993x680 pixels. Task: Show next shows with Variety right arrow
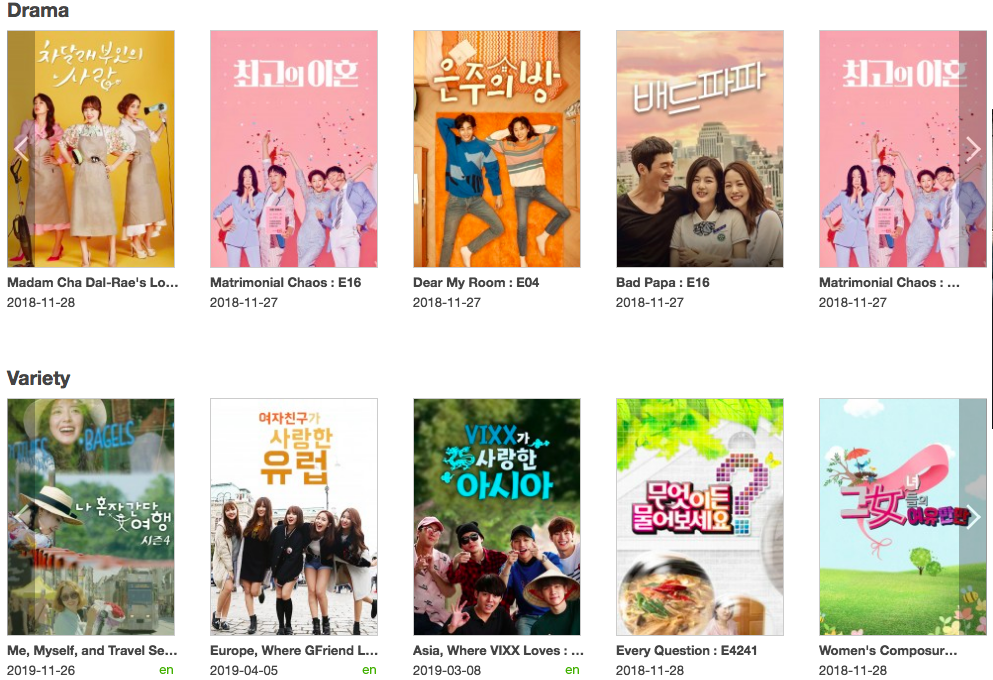point(973,517)
